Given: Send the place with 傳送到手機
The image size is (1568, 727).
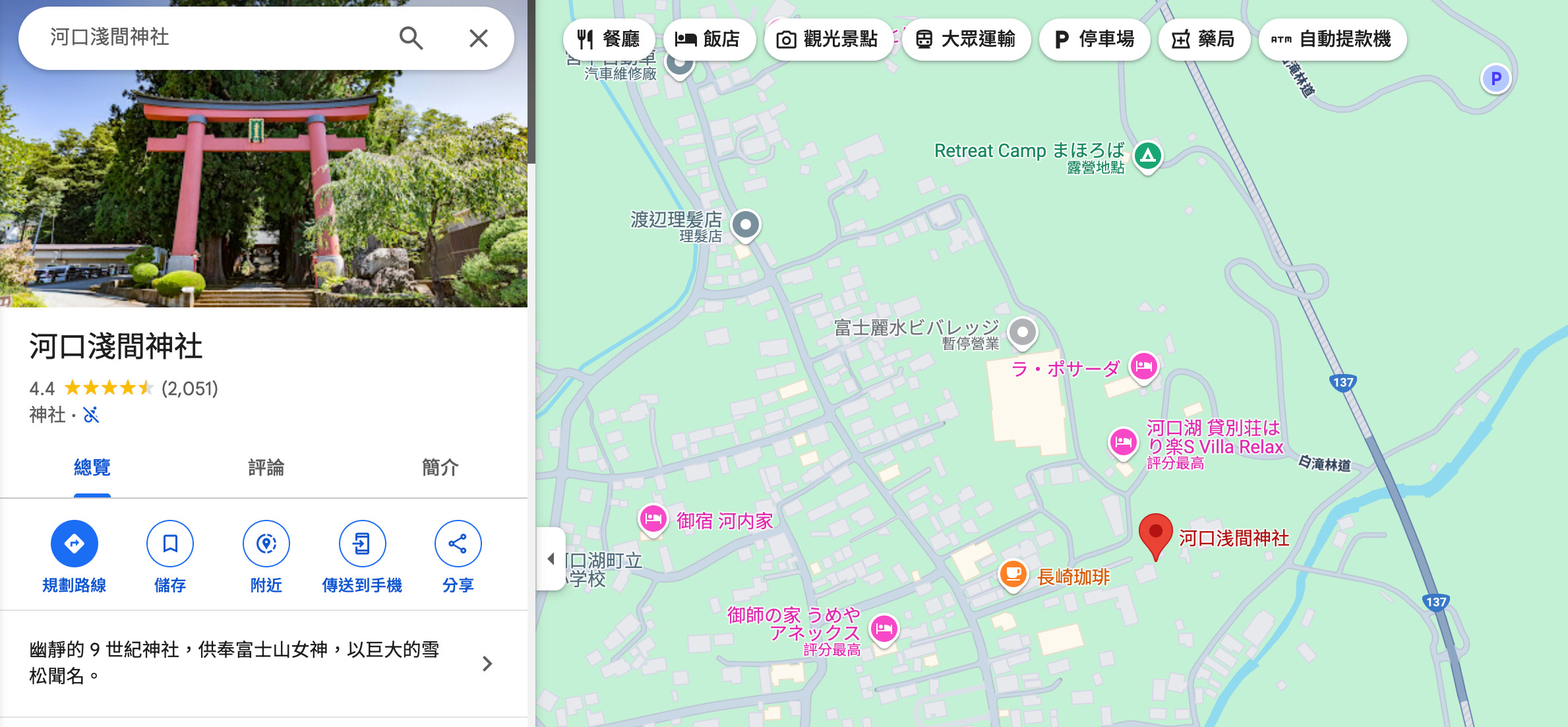Looking at the screenshot, I should [x=362, y=544].
